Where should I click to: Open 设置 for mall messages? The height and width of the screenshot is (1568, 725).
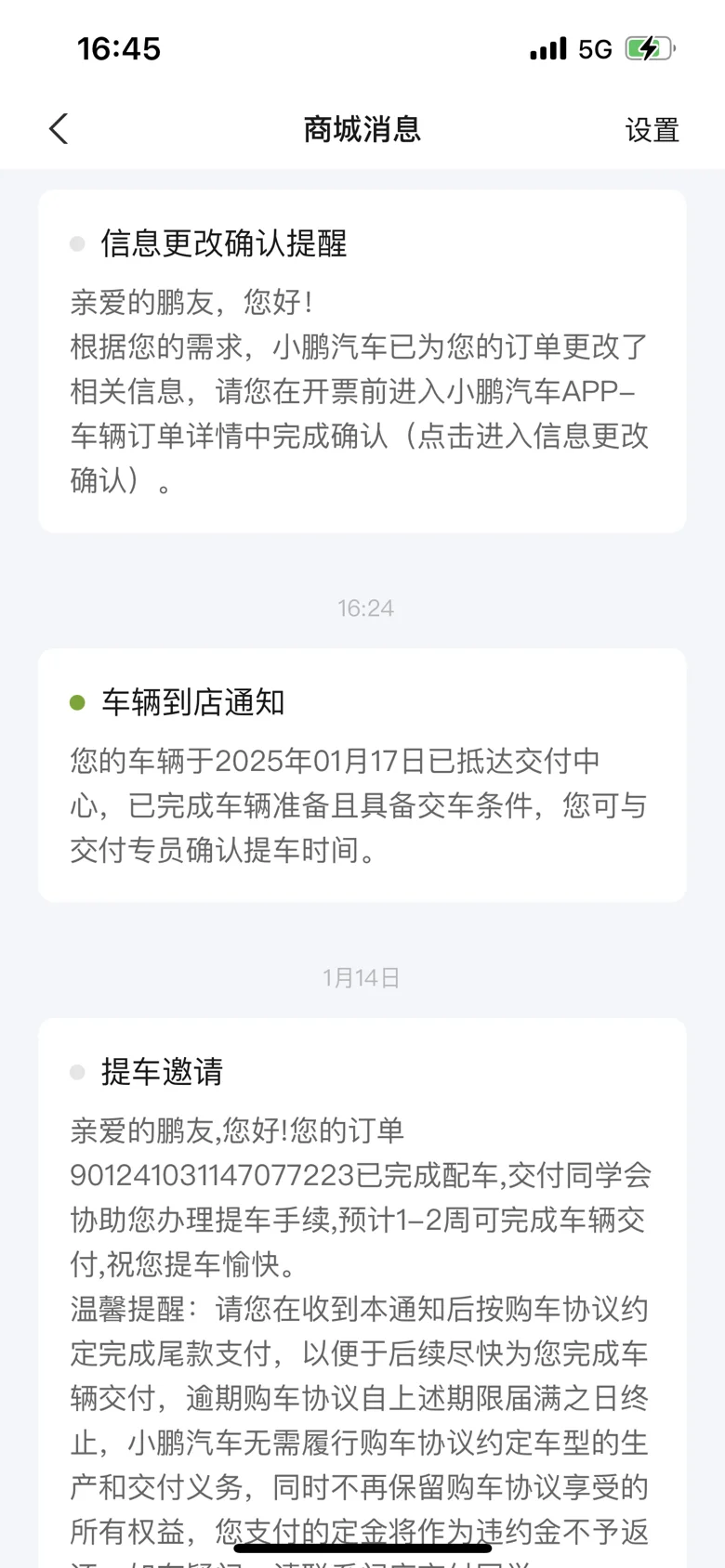point(652,130)
